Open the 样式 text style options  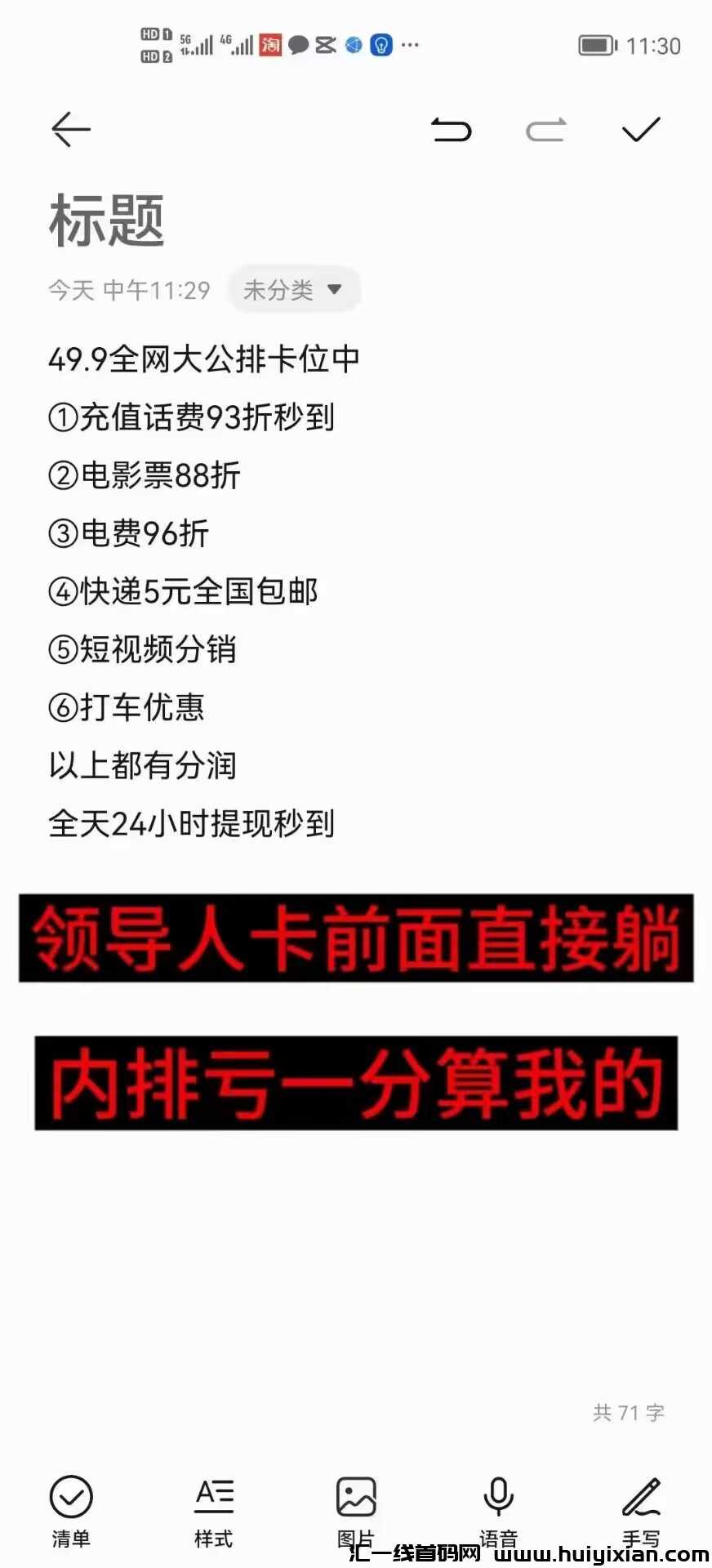tap(214, 1511)
